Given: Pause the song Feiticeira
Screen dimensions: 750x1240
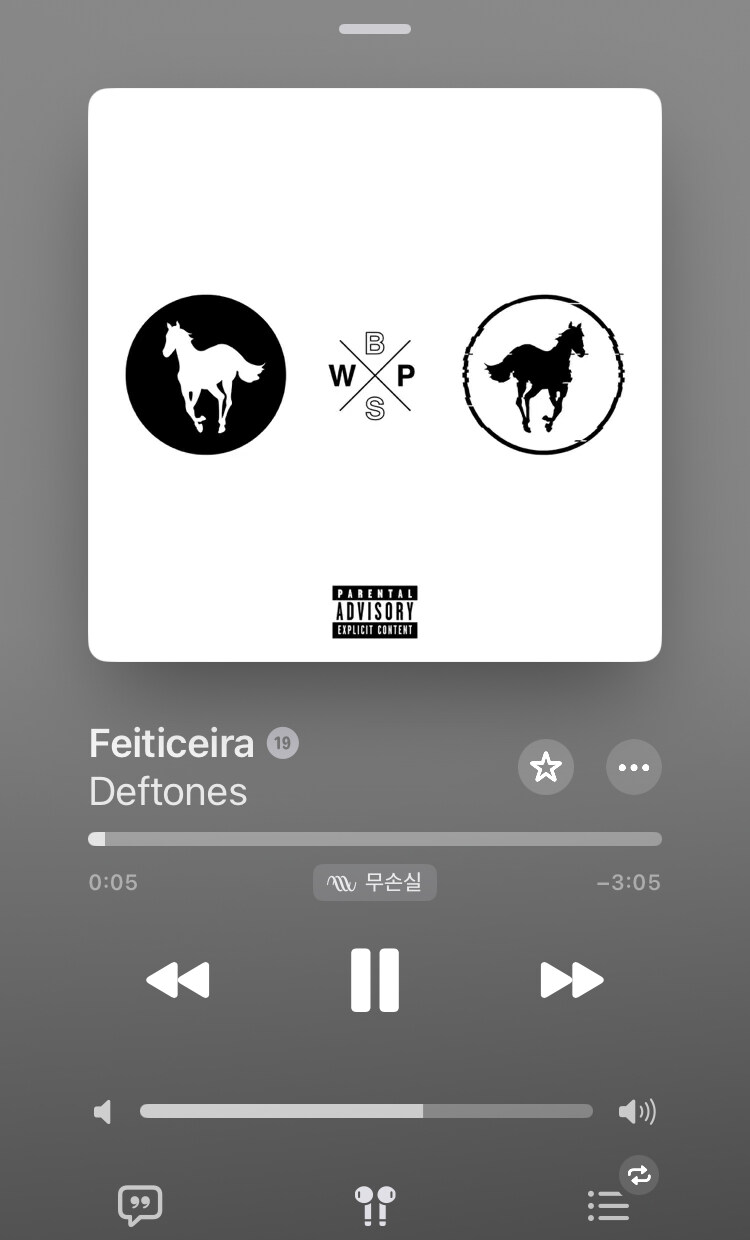Looking at the screenshot, I should [375, 980].
